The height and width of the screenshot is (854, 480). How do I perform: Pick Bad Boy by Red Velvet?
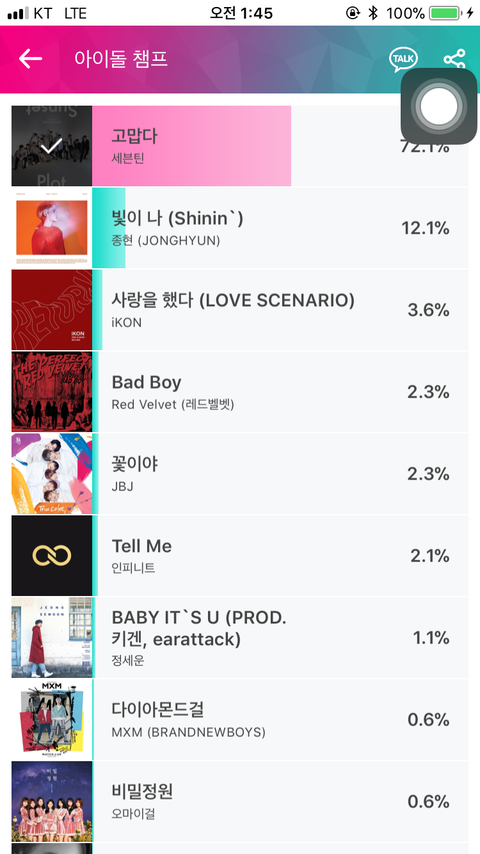240,392
